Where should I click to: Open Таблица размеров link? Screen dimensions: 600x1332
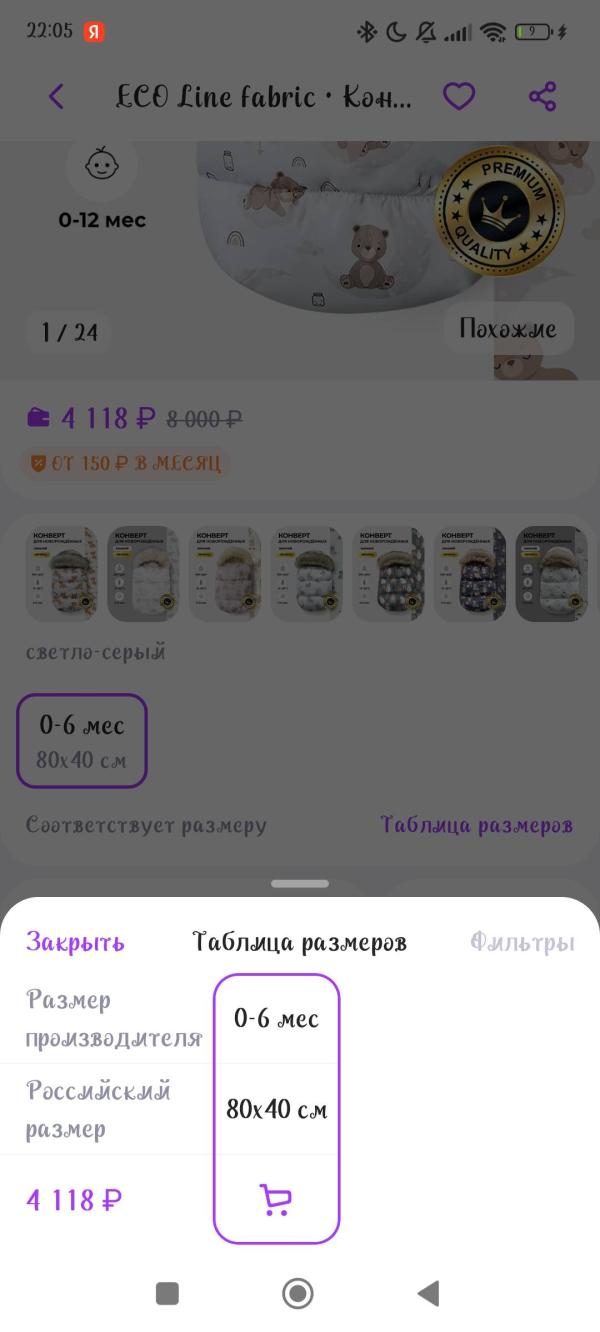click(476, 825)
